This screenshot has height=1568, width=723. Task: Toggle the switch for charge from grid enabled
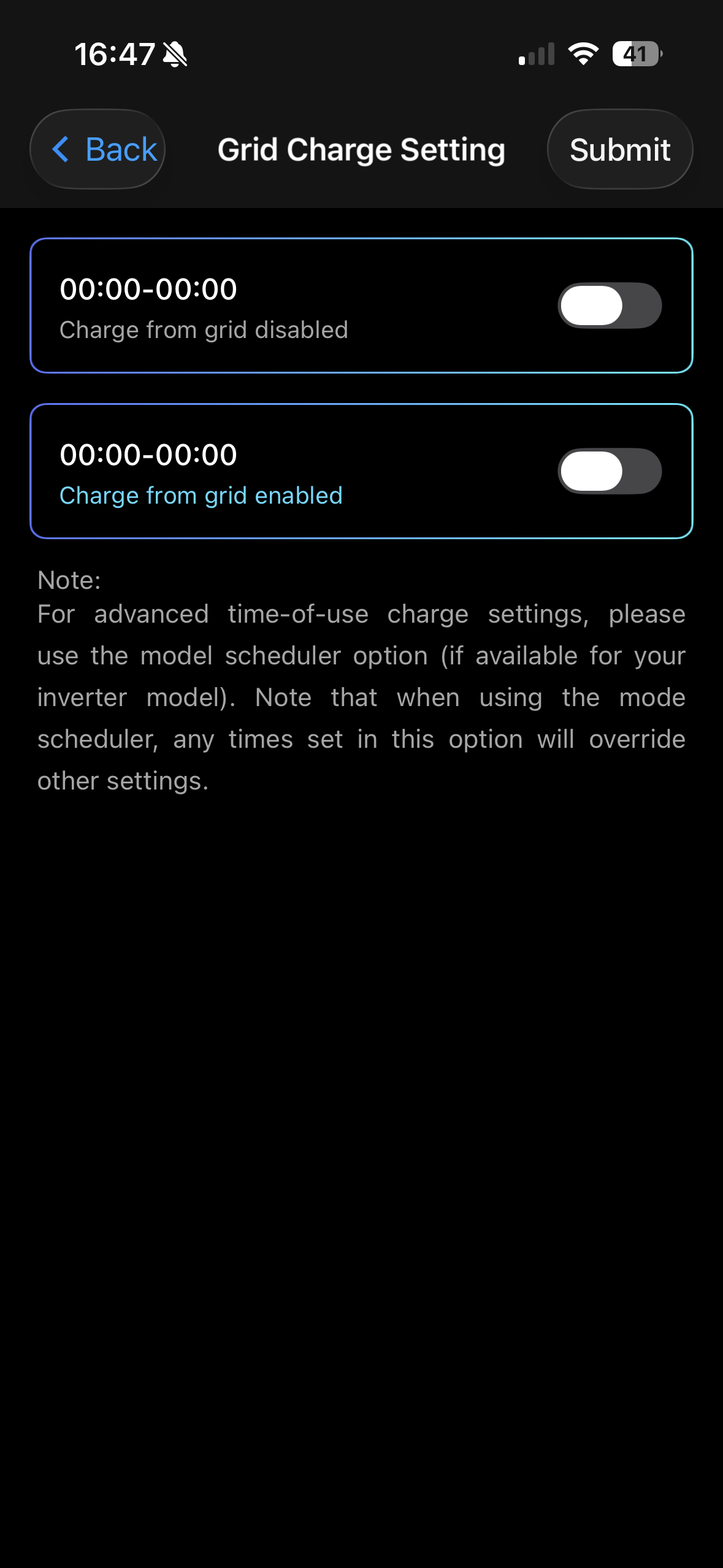[x=609, y=471]
